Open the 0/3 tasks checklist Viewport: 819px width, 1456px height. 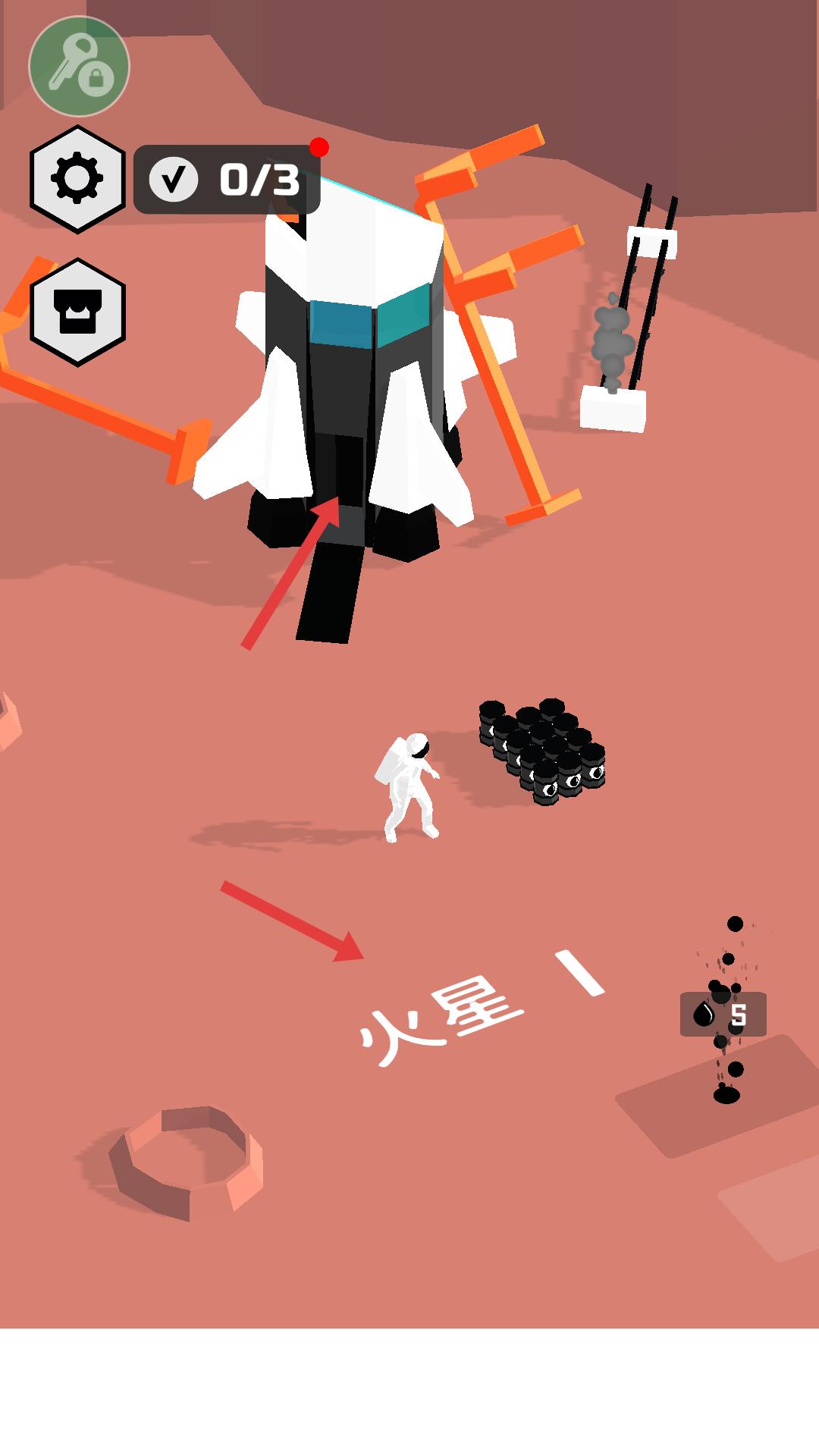tap(227, 180)
